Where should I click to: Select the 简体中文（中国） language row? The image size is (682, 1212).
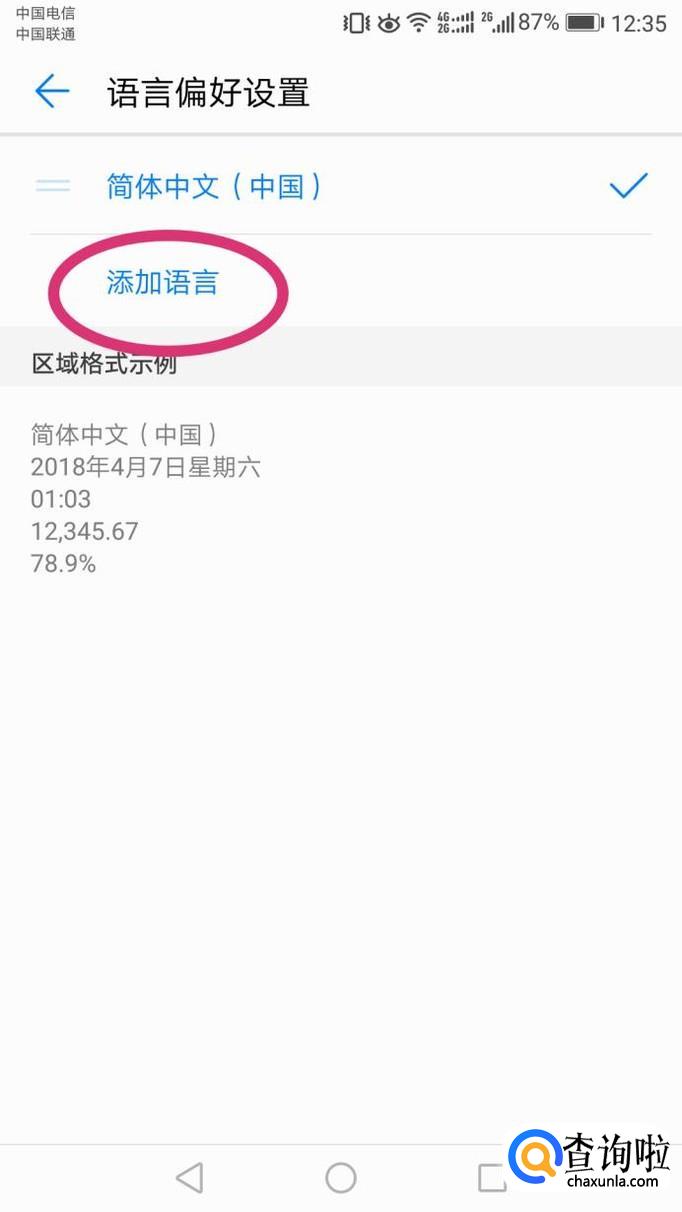(x=341, y=186)
